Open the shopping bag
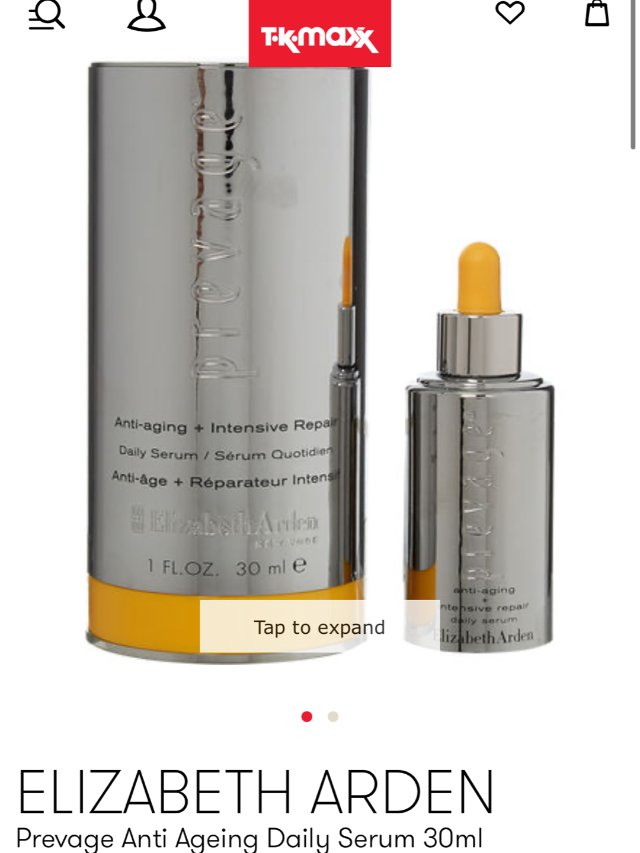This screenshot has height=853, width=640. pos(597,13)
